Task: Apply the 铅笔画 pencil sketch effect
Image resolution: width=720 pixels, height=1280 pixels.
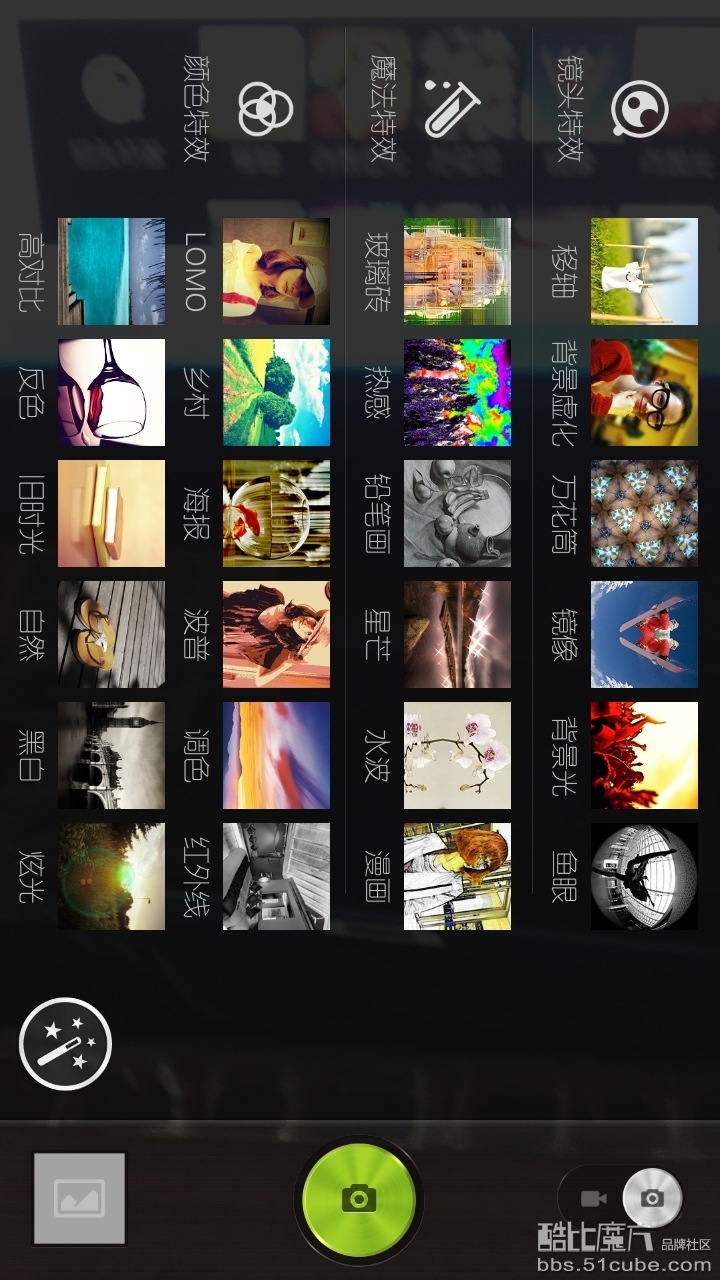Action: pyautogui.click(x=457, y=513)
